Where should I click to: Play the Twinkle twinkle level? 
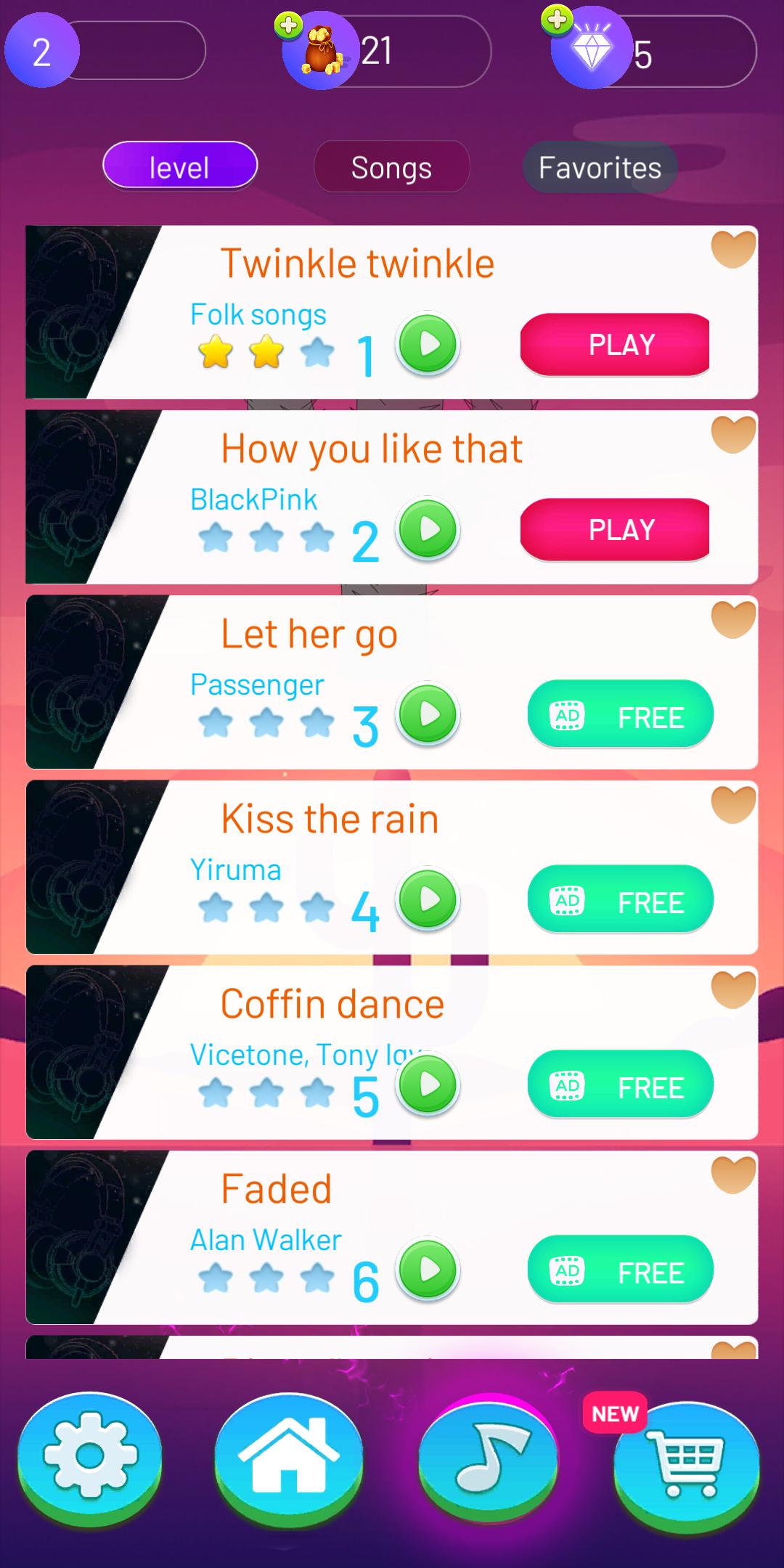tap(615, 344)
